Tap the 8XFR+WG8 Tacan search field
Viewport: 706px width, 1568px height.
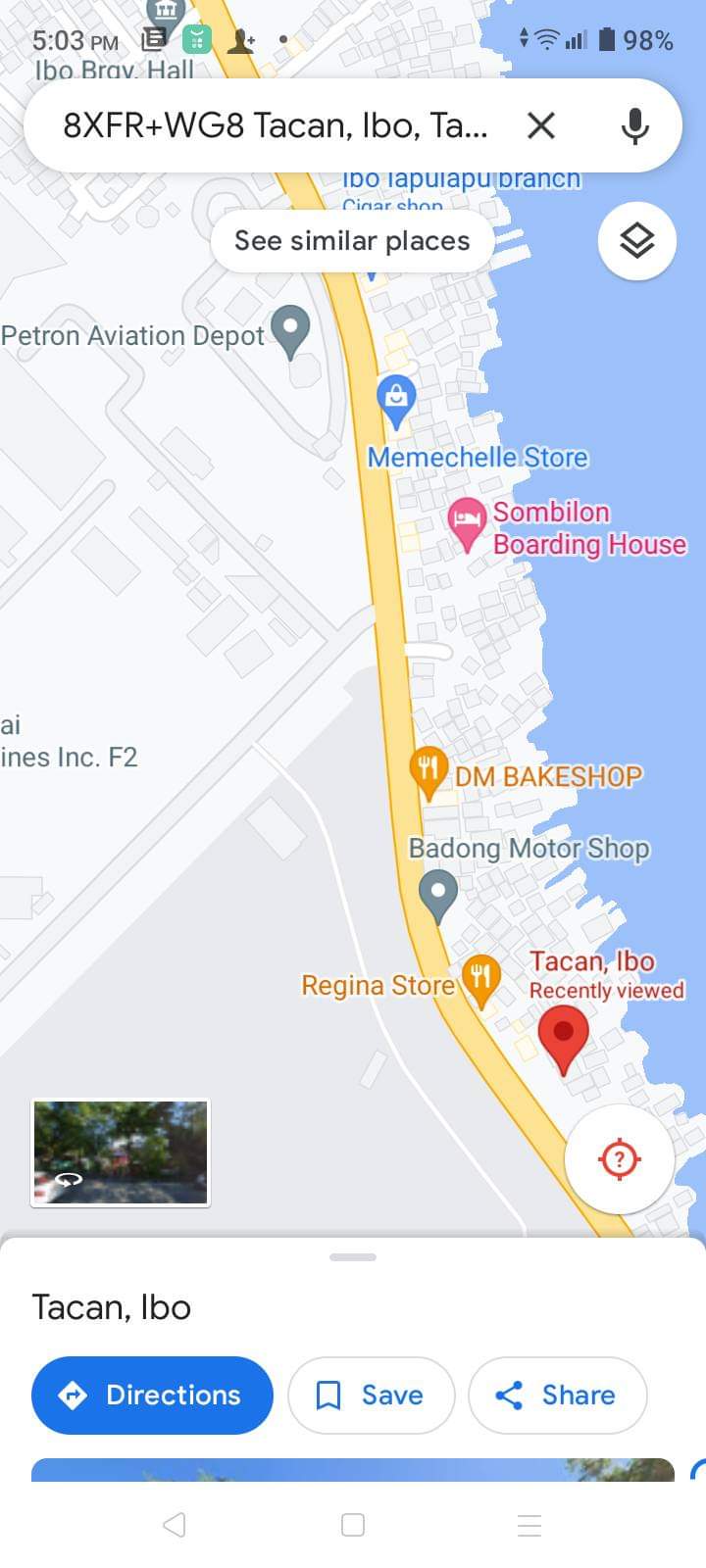[275, 125]
